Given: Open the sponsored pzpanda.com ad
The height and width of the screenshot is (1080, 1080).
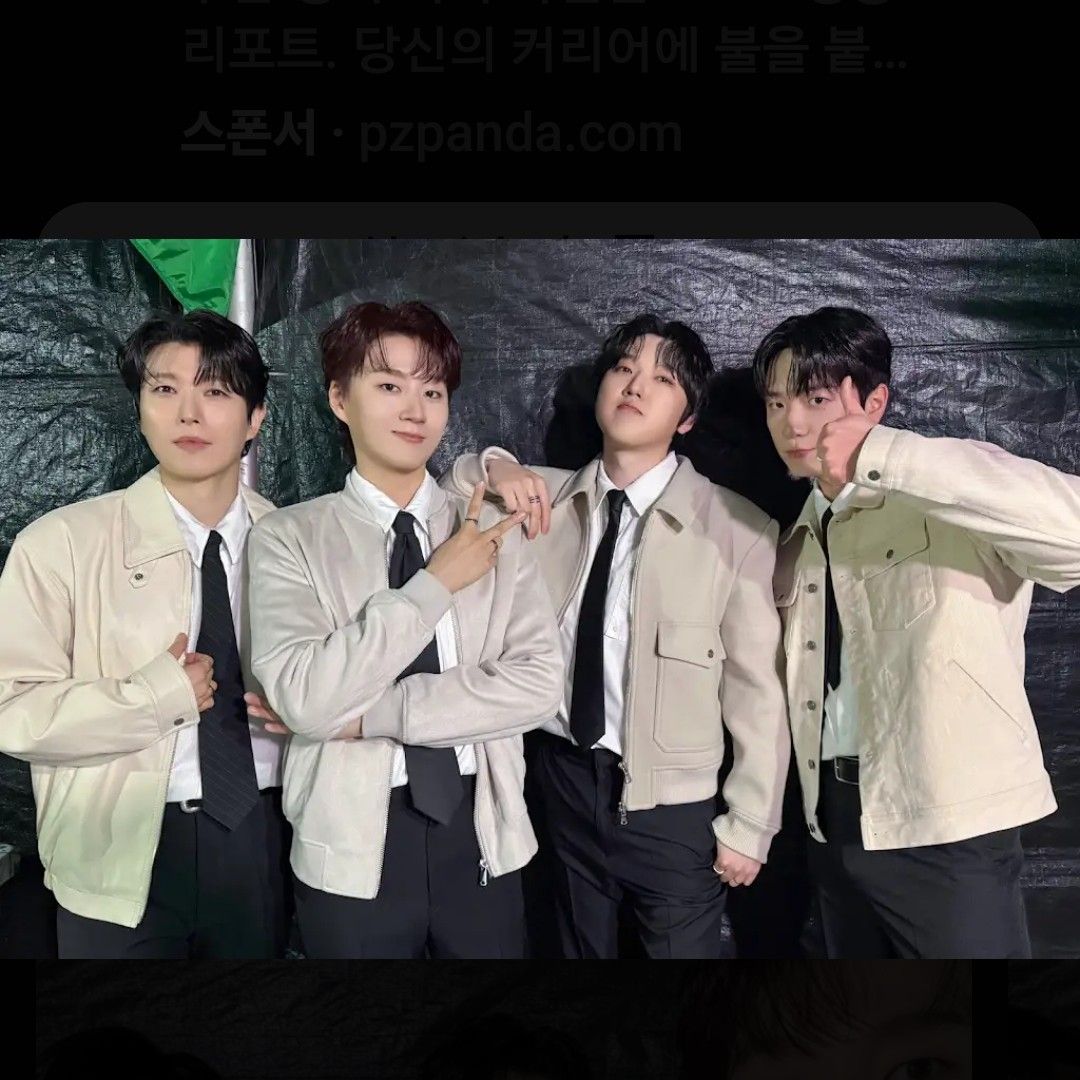Looking at the screenshot, I should click(x=520, y=134).
